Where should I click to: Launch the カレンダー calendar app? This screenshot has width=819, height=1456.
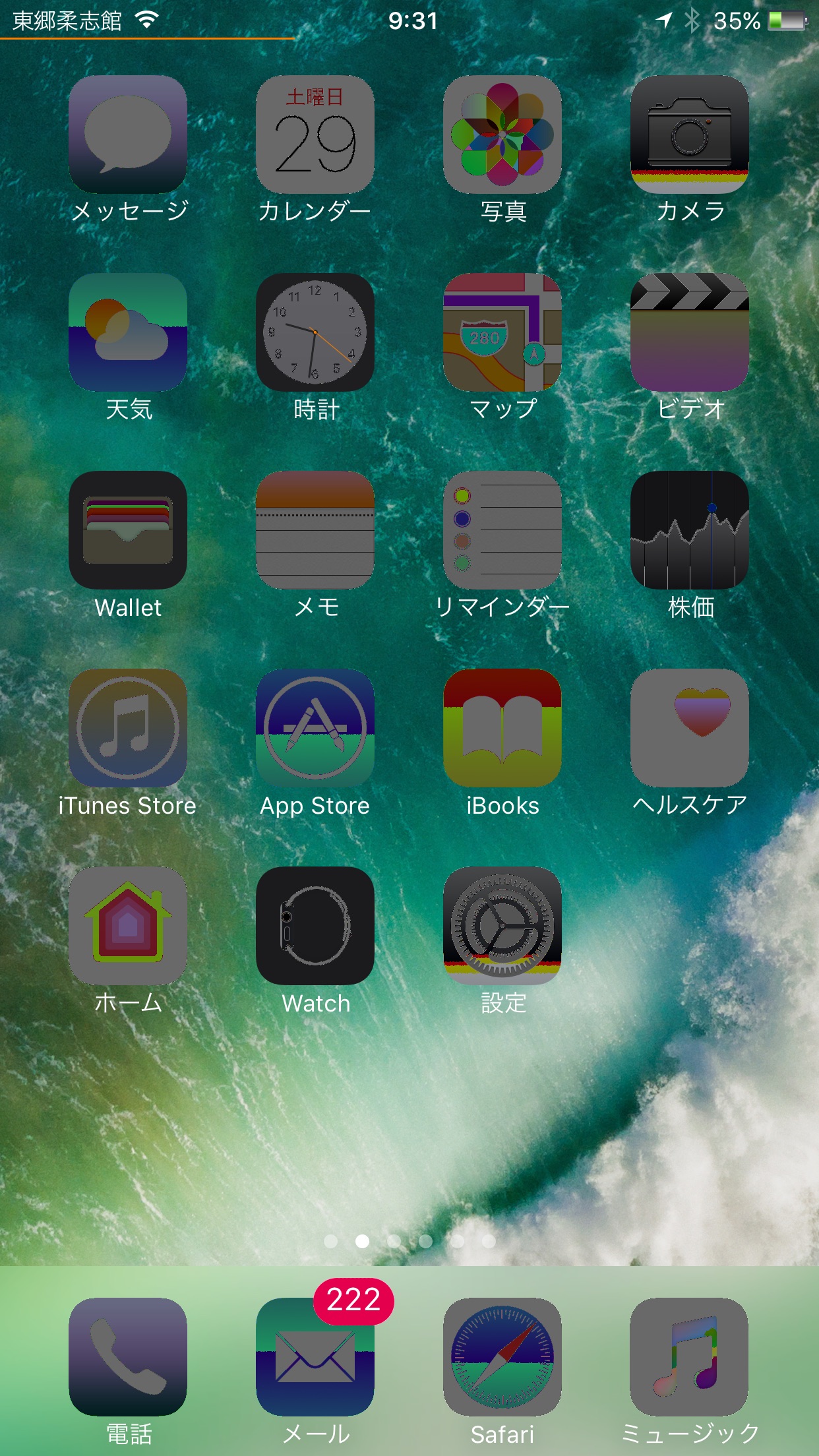[x=315, y=135]
